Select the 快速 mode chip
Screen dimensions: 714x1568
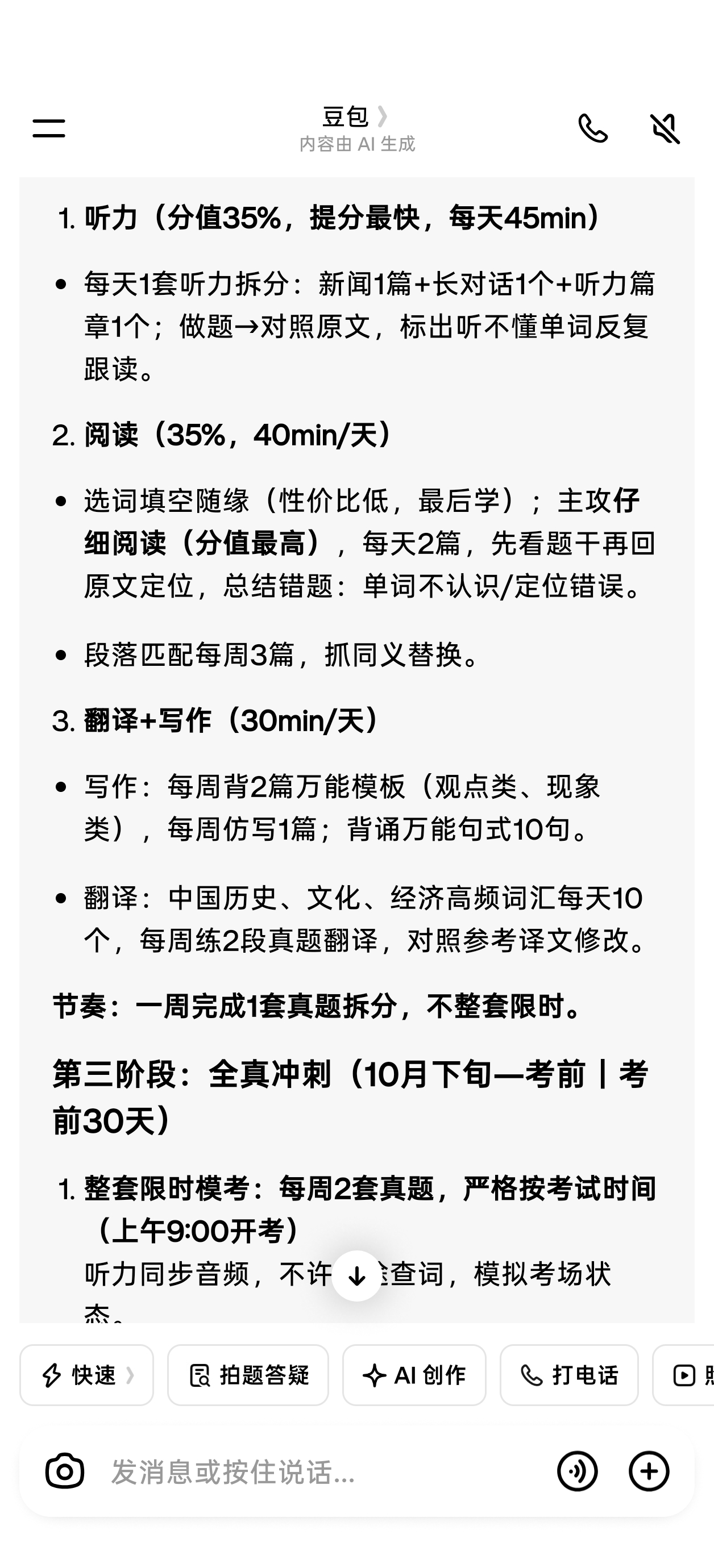click(x=86, y=1375)
